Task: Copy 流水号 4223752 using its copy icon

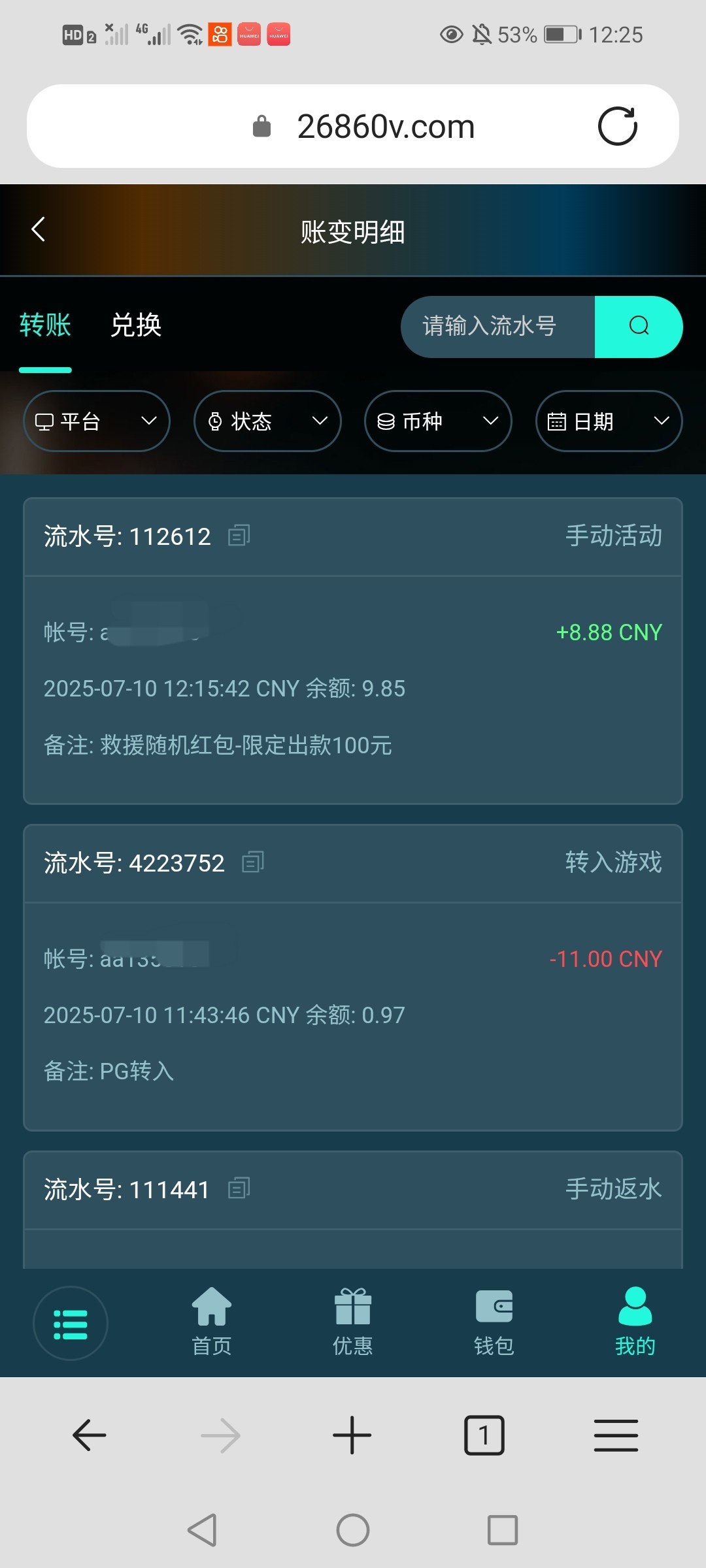Action: coord(254,862)
